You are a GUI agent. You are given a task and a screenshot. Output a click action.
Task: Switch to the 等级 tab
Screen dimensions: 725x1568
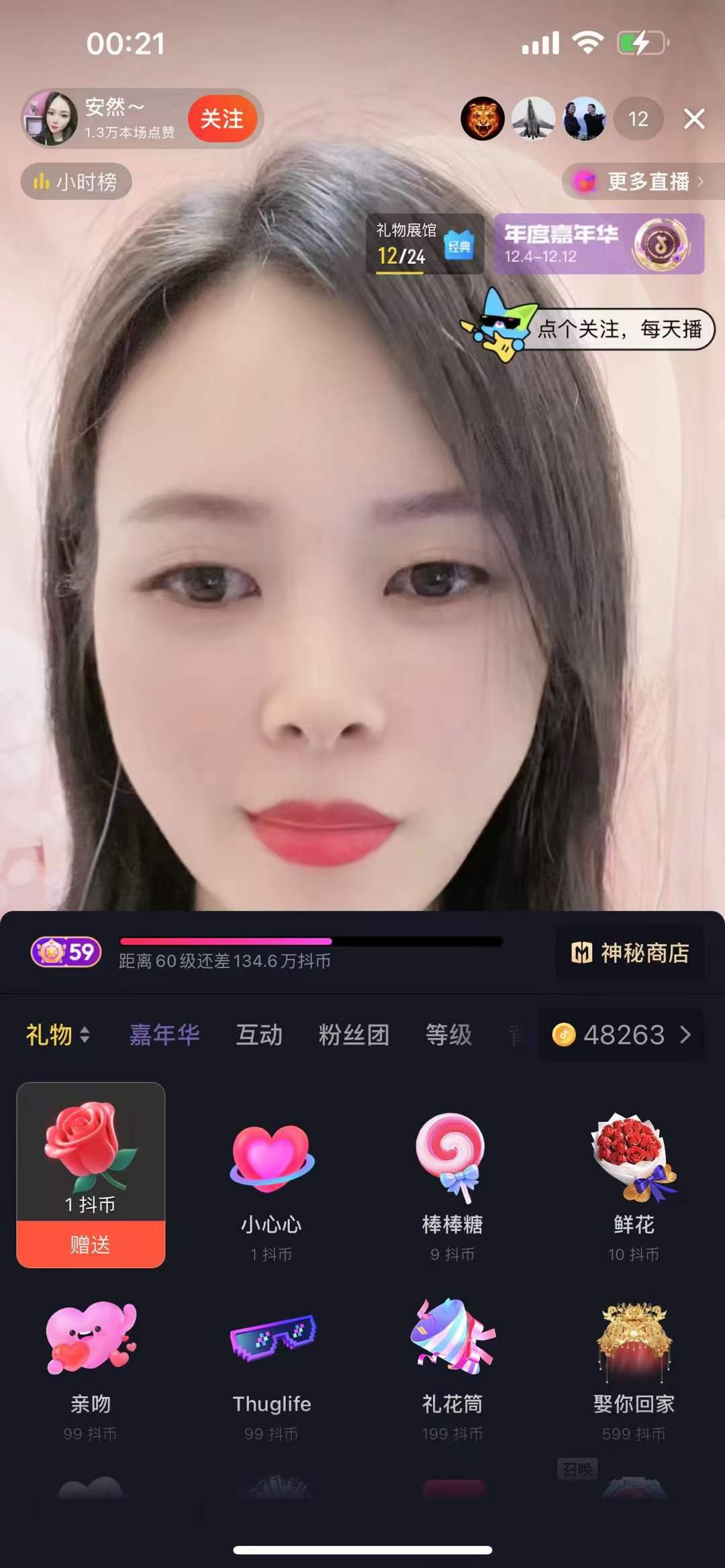[x=448, y=1035]
